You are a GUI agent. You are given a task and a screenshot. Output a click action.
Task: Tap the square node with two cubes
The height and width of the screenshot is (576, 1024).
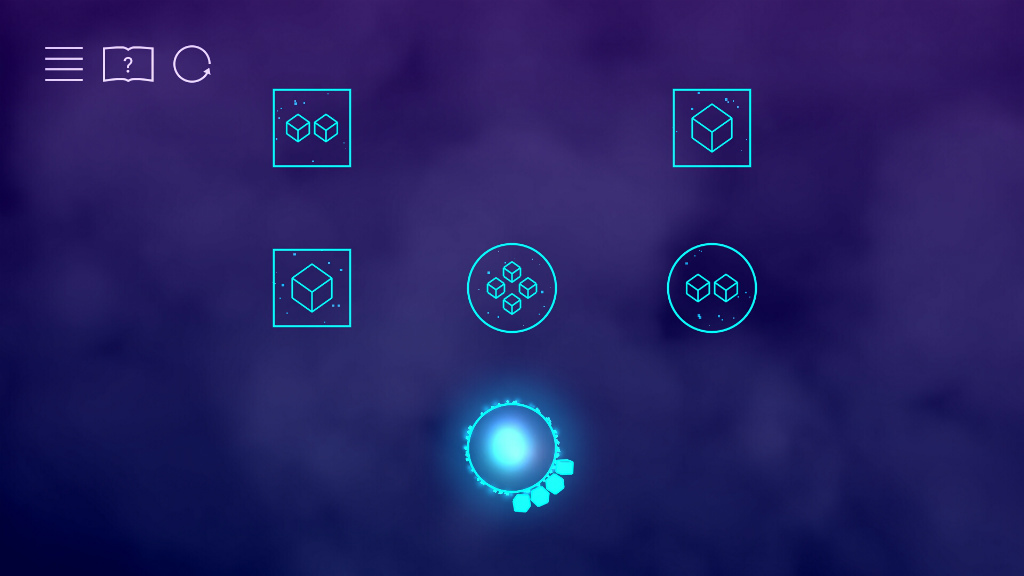pyautogui.click(x=312, y=128)
